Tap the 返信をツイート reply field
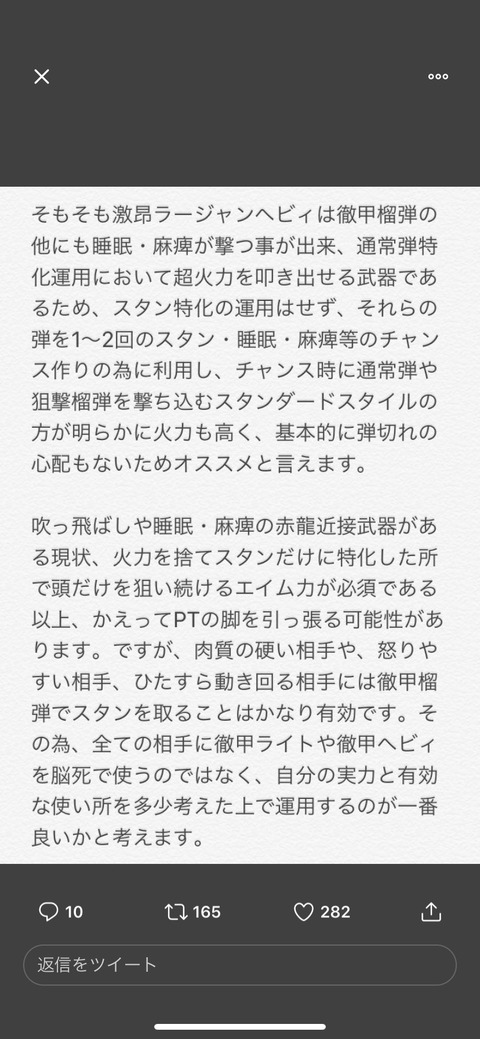The width and height of the screenshot is (480, 1039). (240, 965)
